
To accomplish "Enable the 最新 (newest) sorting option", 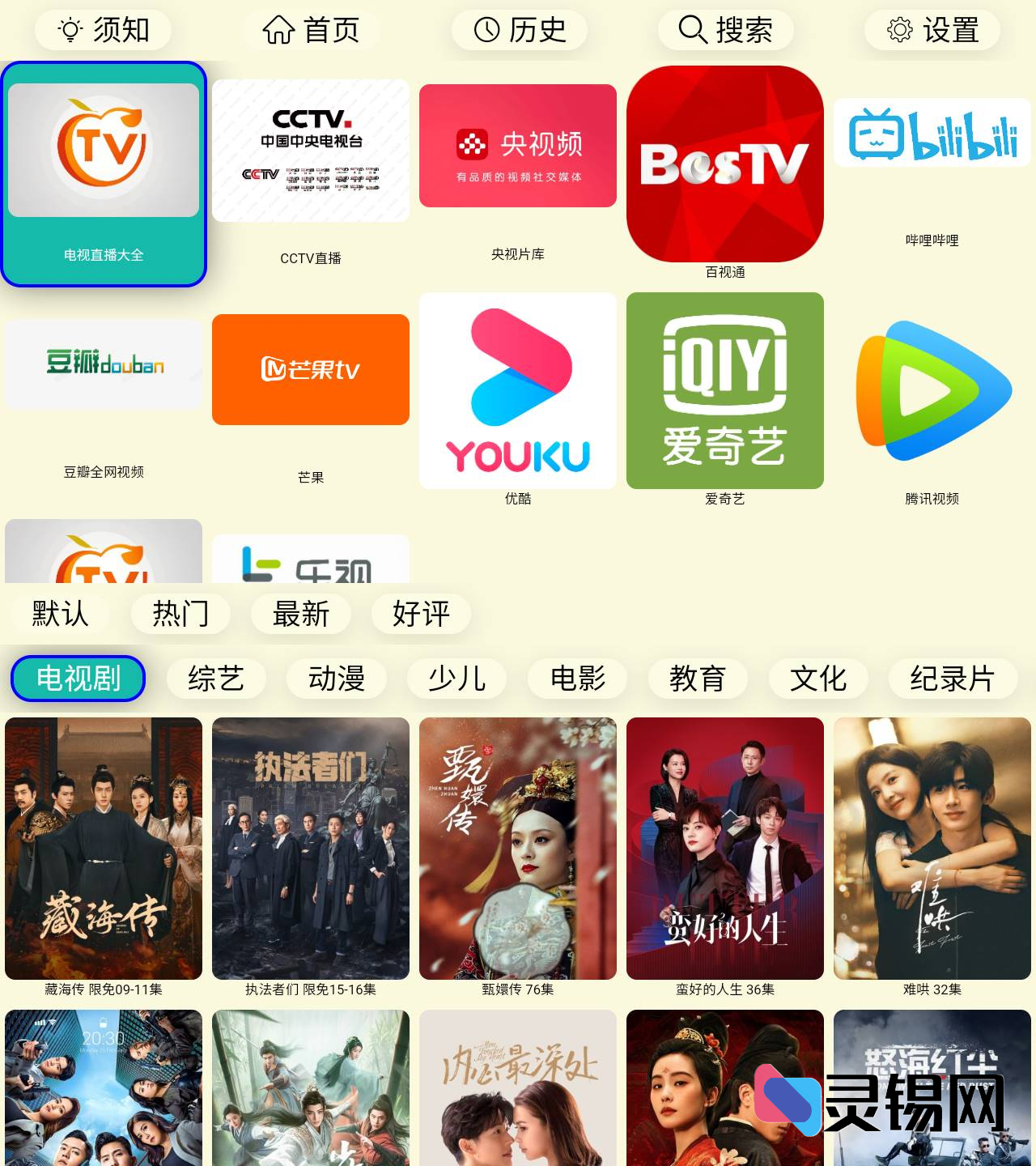I will pos(300,614).
